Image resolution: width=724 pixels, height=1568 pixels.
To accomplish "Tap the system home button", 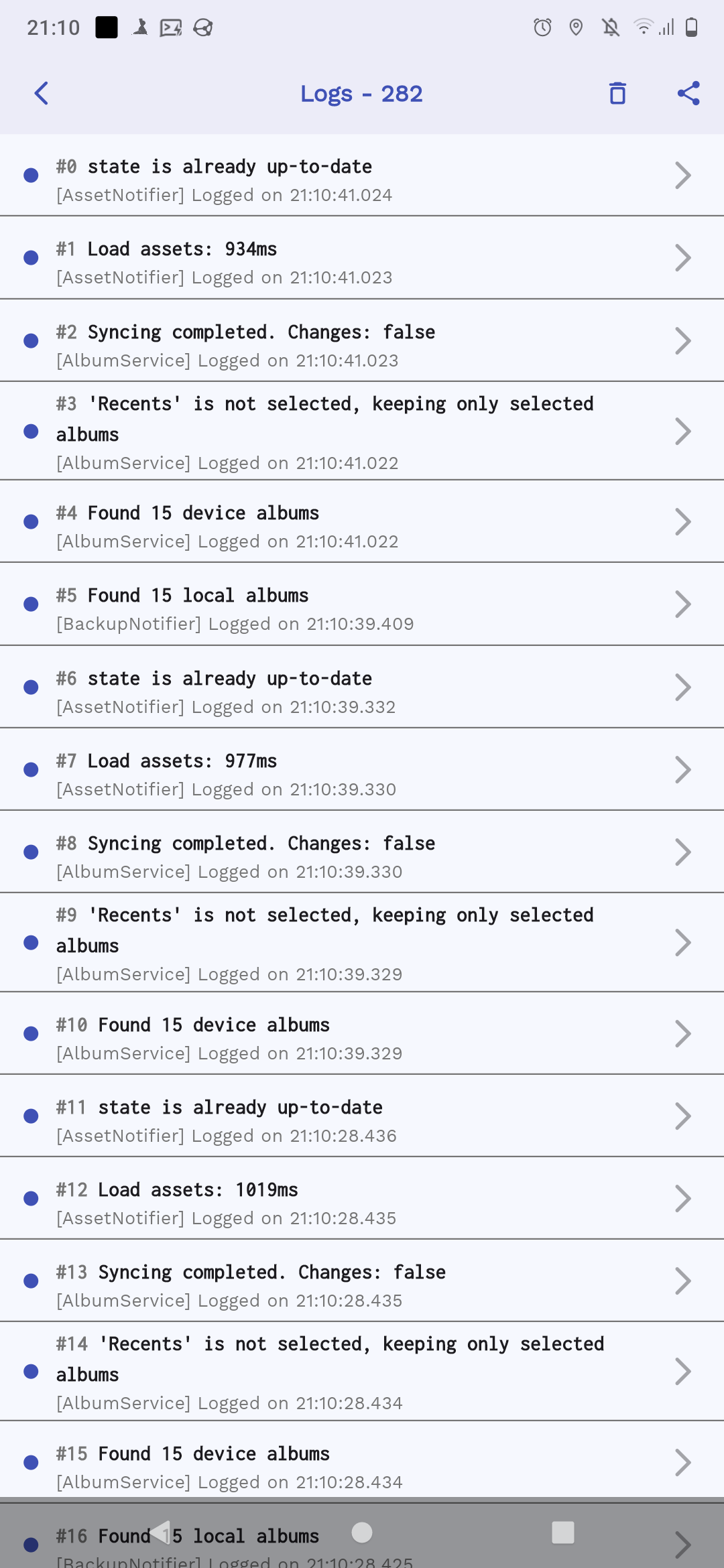I will coord(362,1532).
